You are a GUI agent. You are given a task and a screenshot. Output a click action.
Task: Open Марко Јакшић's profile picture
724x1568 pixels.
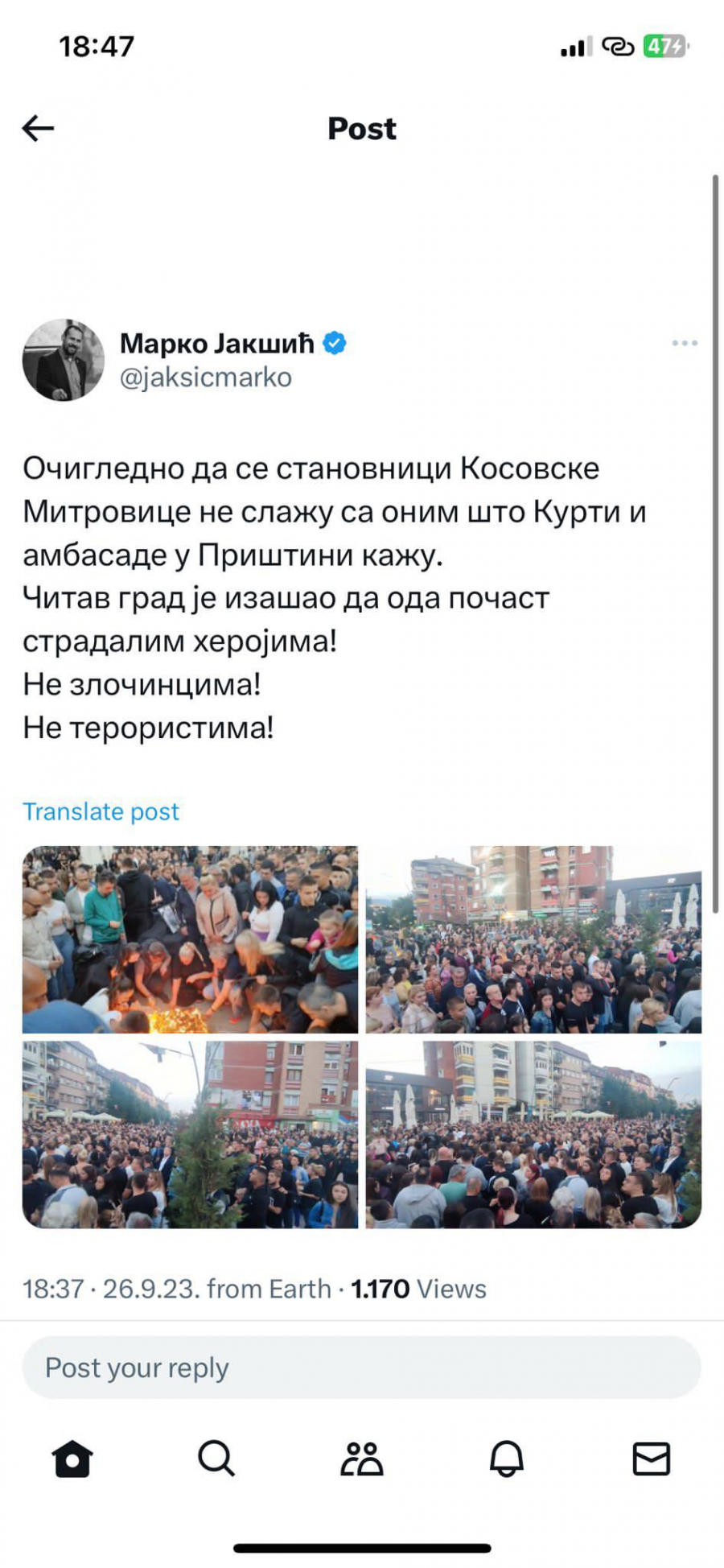pyautogui.click(x=63, y=360)
